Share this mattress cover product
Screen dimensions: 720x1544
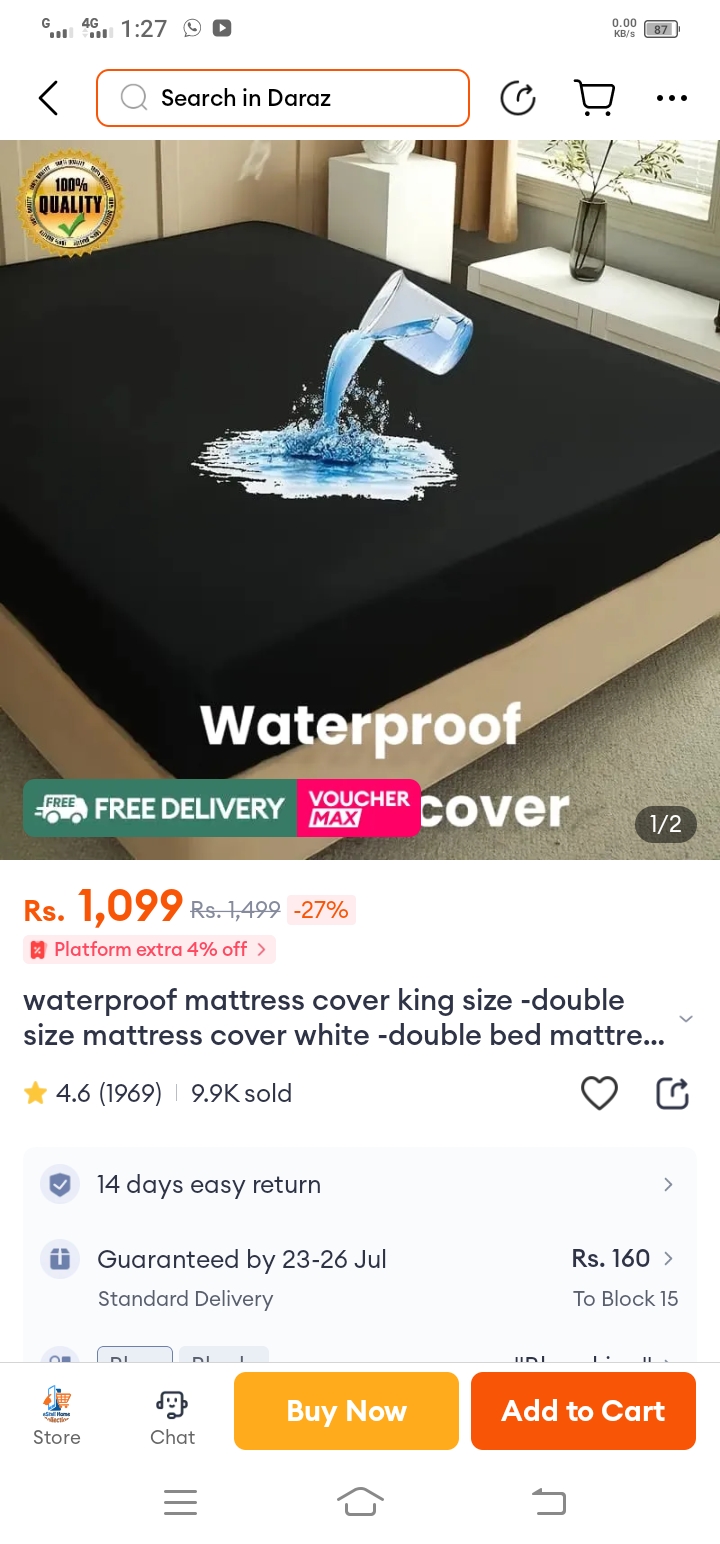[x=672, y=1093]
